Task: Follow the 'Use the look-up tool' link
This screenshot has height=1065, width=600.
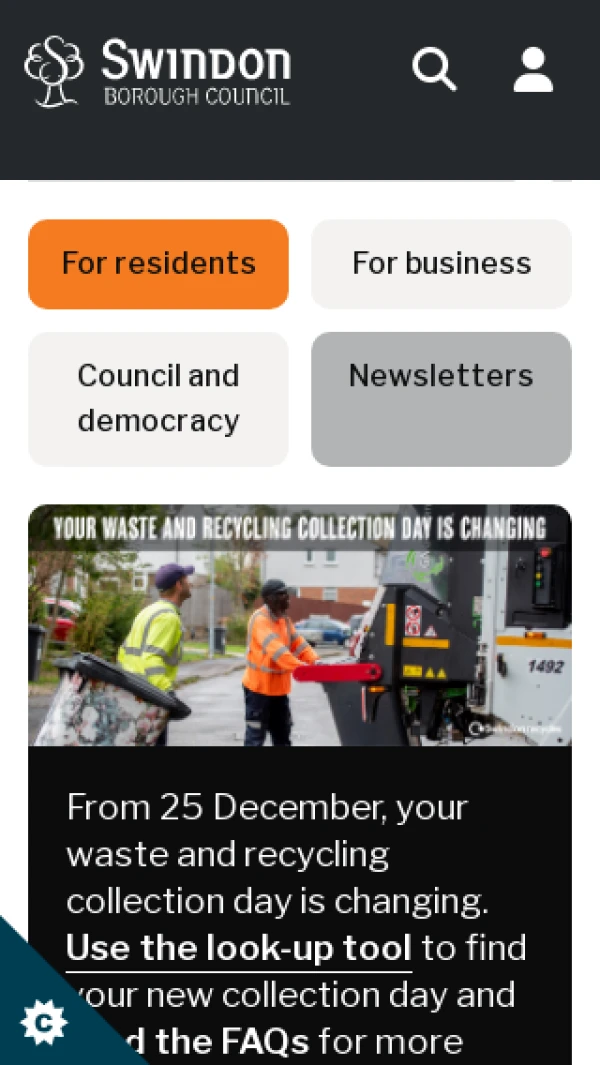Action: [239, 947]
